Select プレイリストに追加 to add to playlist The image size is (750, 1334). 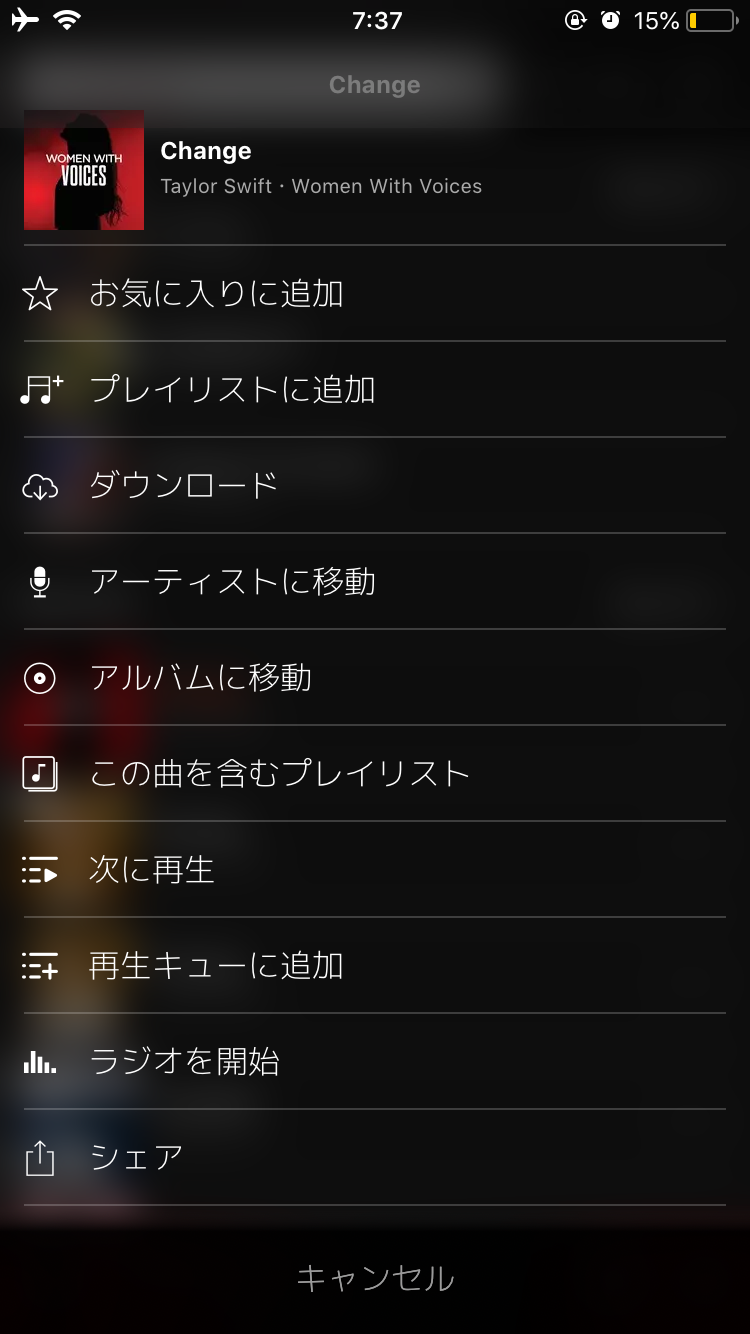click(x=375, y=389)
